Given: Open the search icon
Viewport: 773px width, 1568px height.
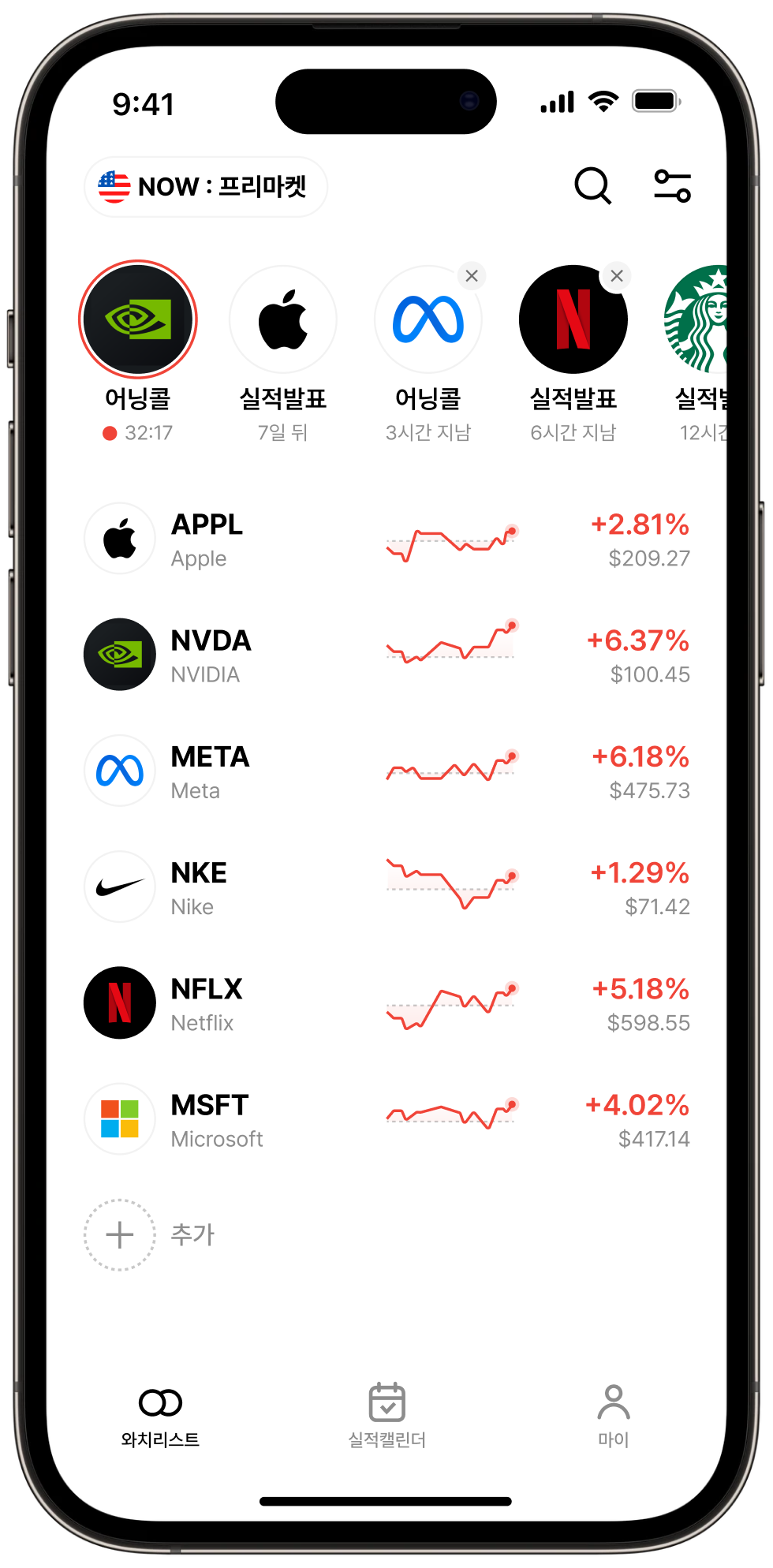Looking at the screenshot, I should (592, 186).
